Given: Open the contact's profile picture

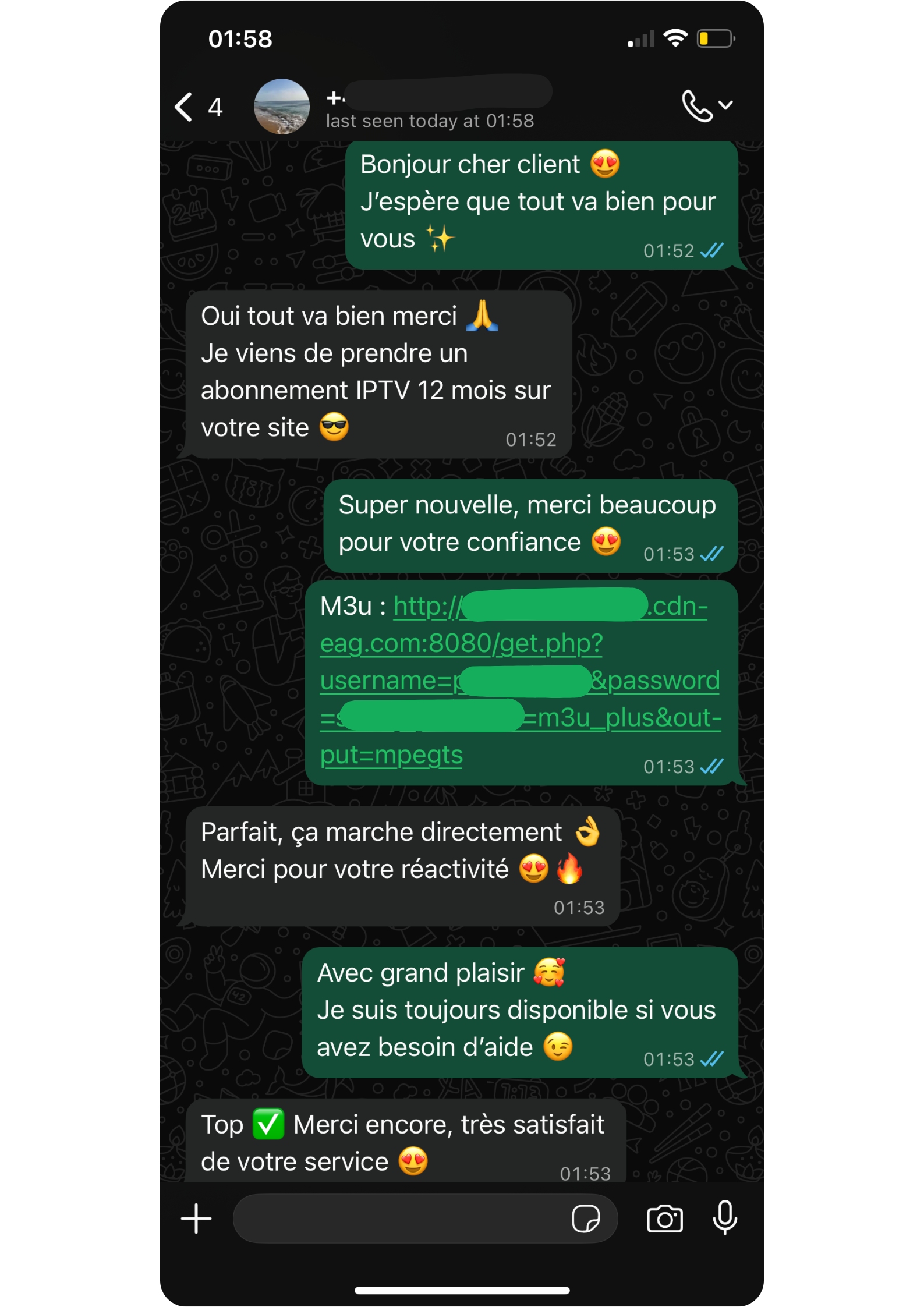Looking at the screenshot, I should 282,107.
